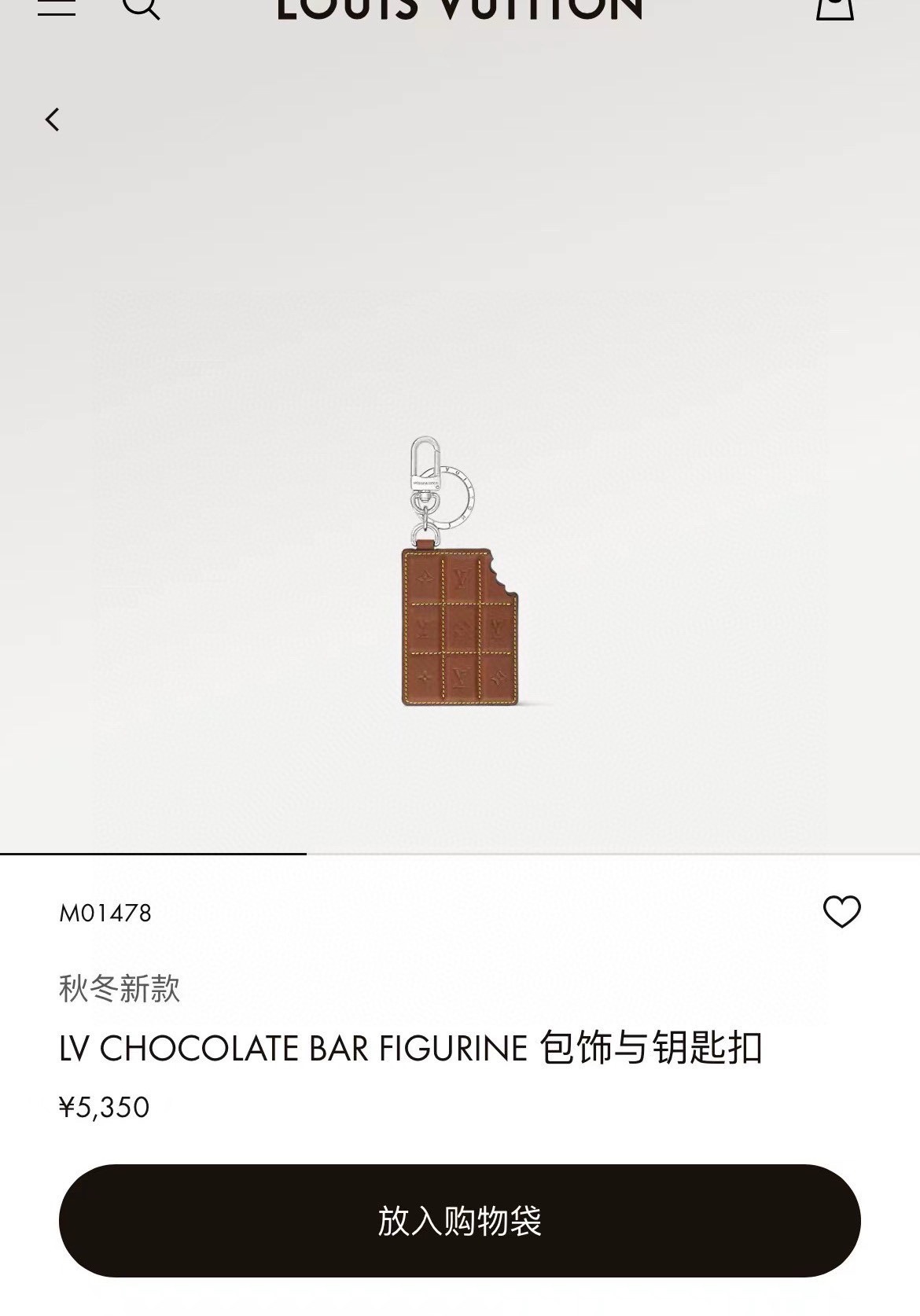This screenshot has height=1316, width=920.
Task: Select the back chevron above the product
Action: pyautogui.click(x=53, y=118)
